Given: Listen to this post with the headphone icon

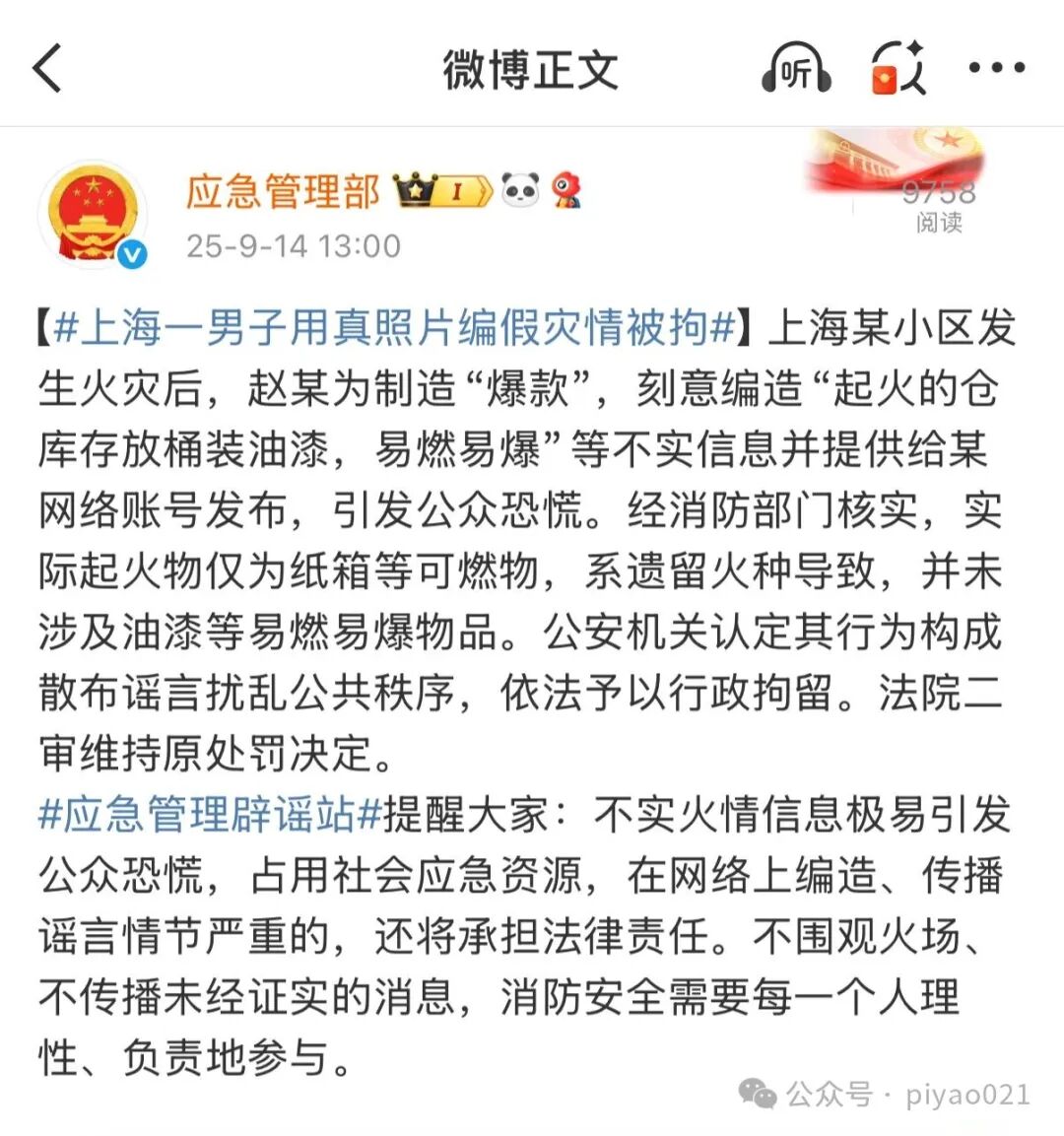Looking at the screenshot, I should click(796, 69).
